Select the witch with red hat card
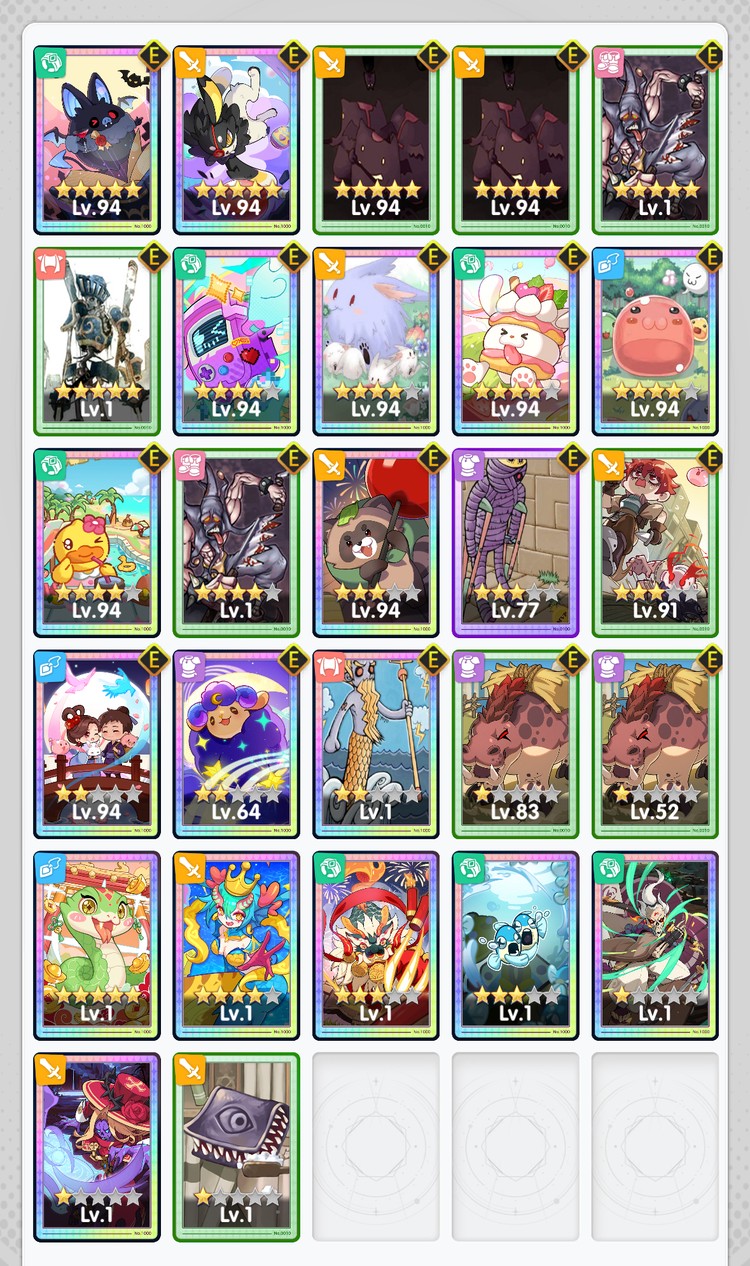The height and width of the screenshot is (1266, 750). (96, 1147)
